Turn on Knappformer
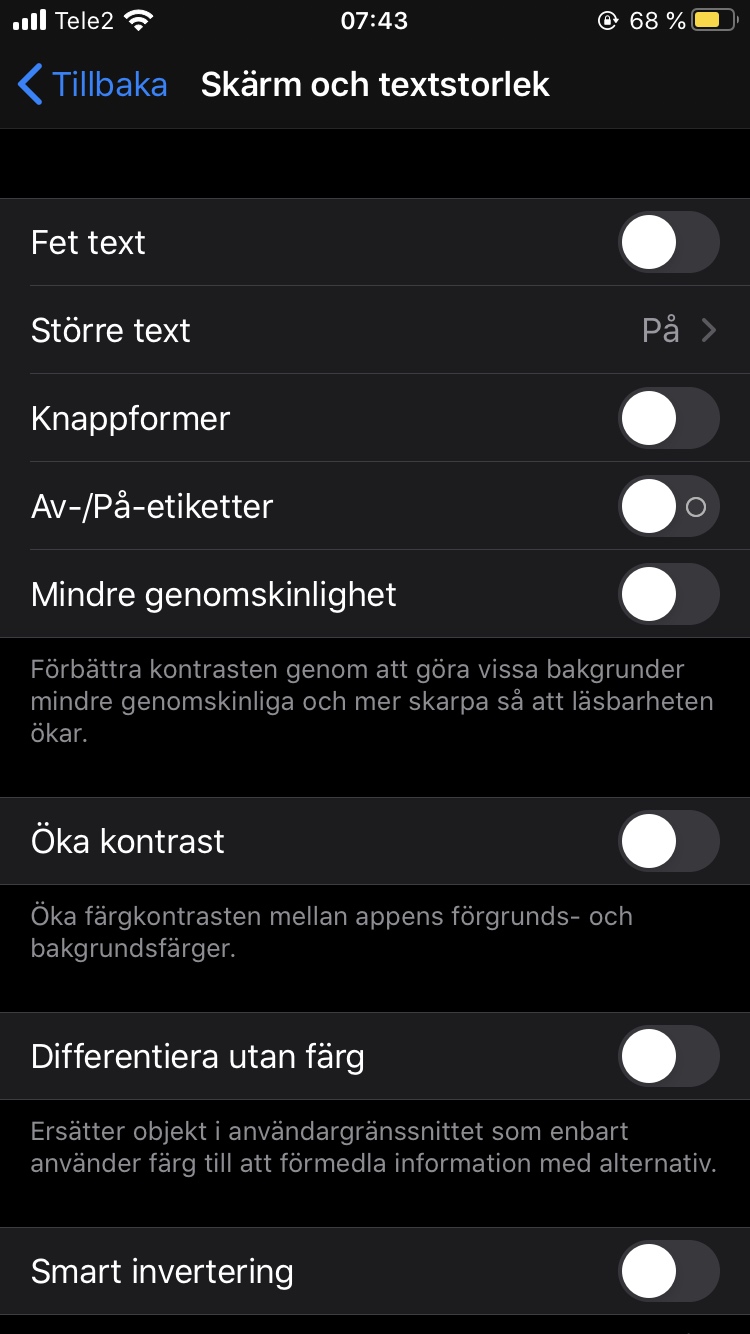The height and width of the screenshot is (1334, 750). (668, 418)
